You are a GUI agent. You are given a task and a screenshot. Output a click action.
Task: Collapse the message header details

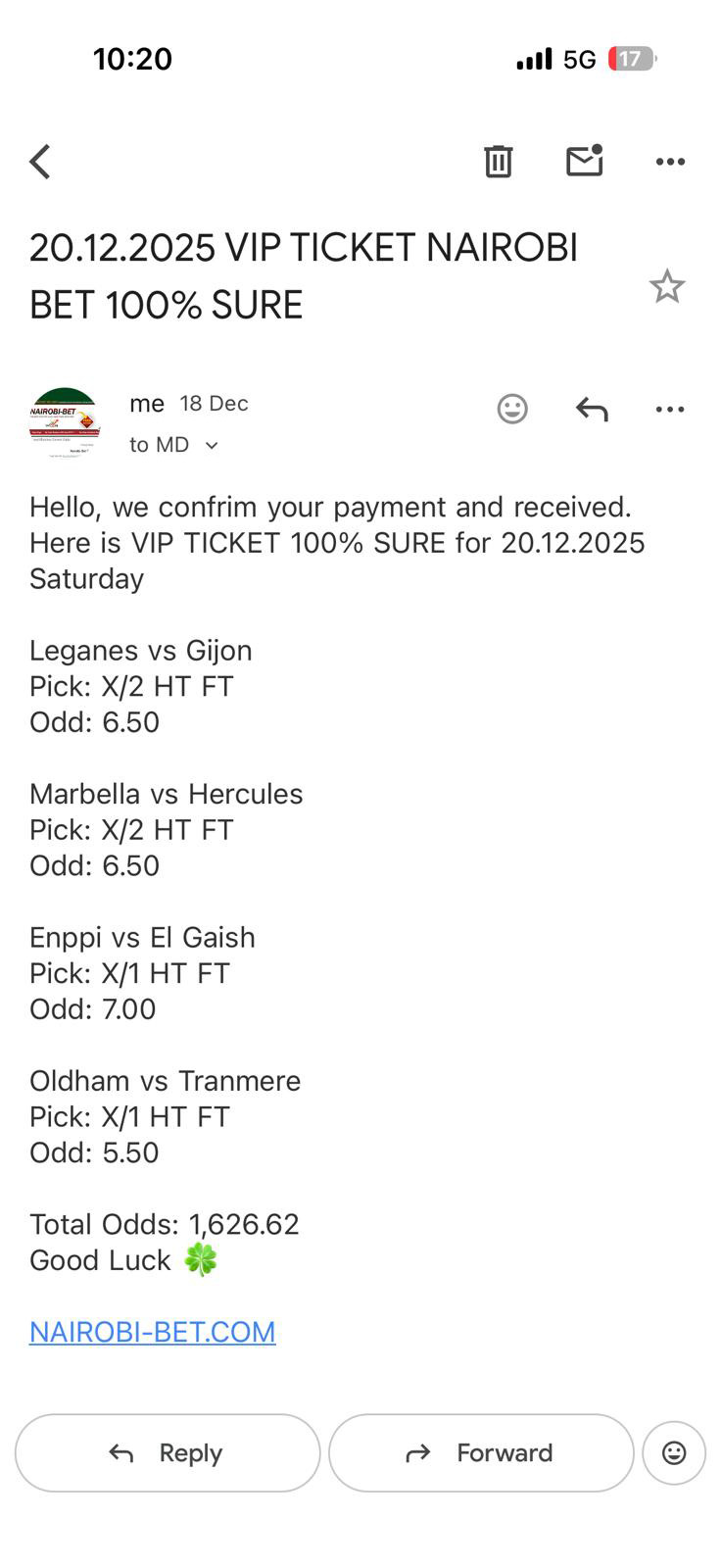coord(212,445)
